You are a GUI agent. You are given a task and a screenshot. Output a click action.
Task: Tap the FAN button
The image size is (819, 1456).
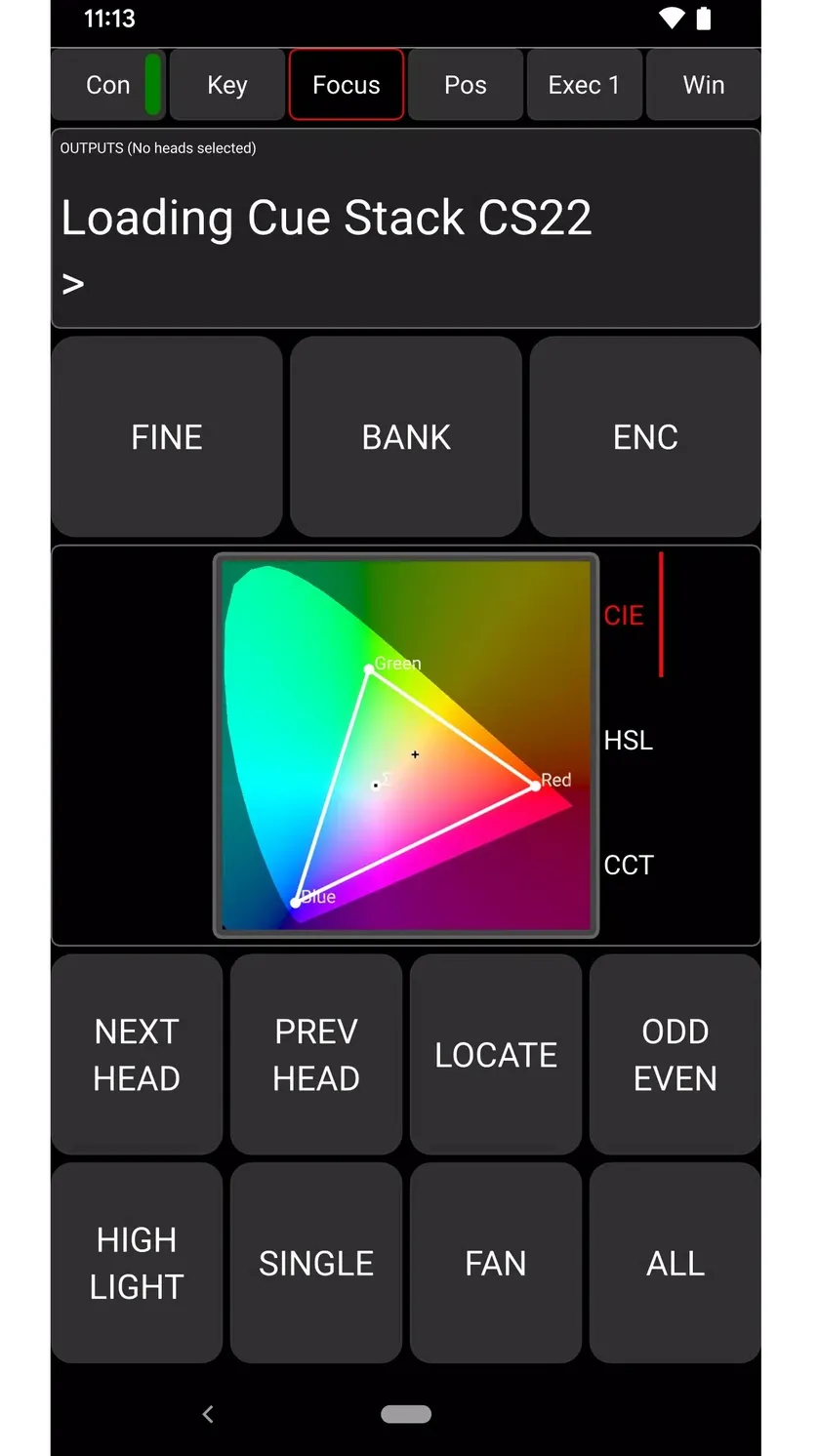point(496,1263)
